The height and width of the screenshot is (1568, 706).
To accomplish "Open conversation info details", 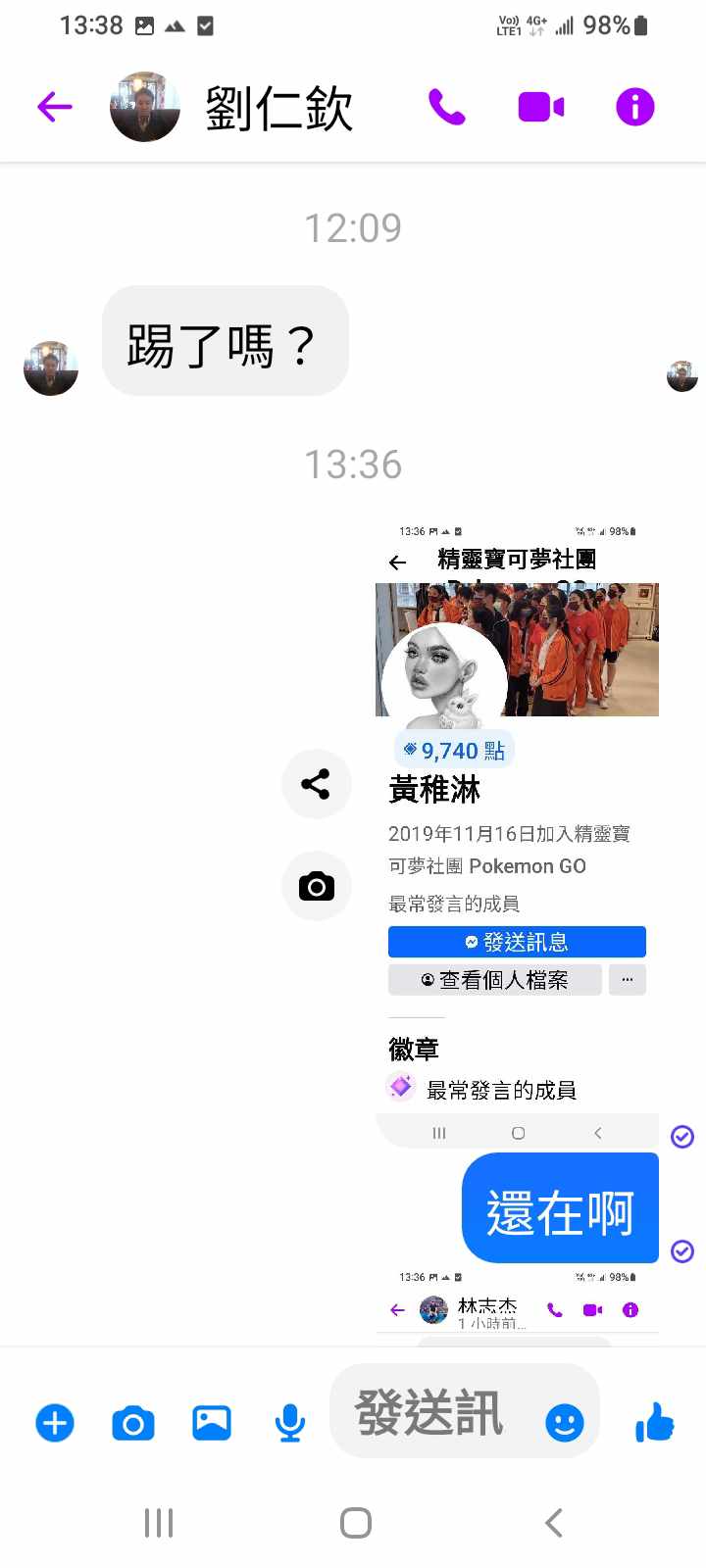I will 634,106.
